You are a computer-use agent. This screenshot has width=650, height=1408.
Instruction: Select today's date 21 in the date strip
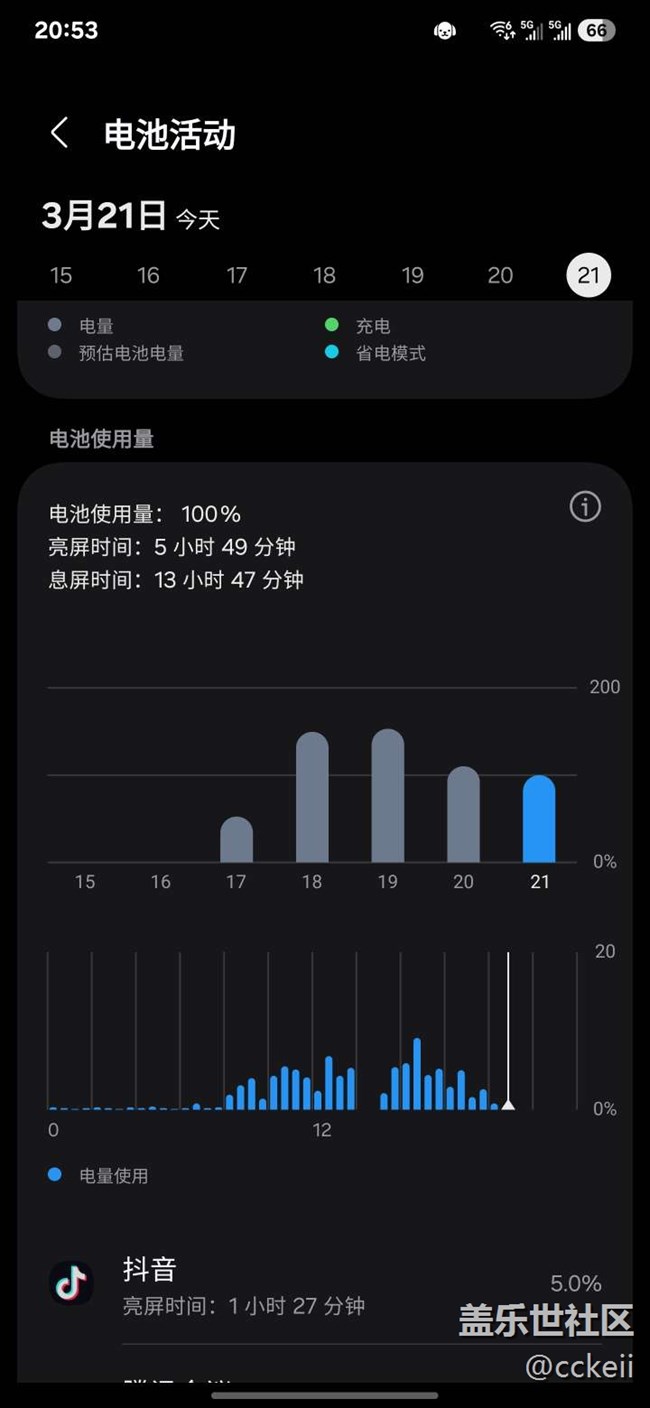tap(588, 275)
